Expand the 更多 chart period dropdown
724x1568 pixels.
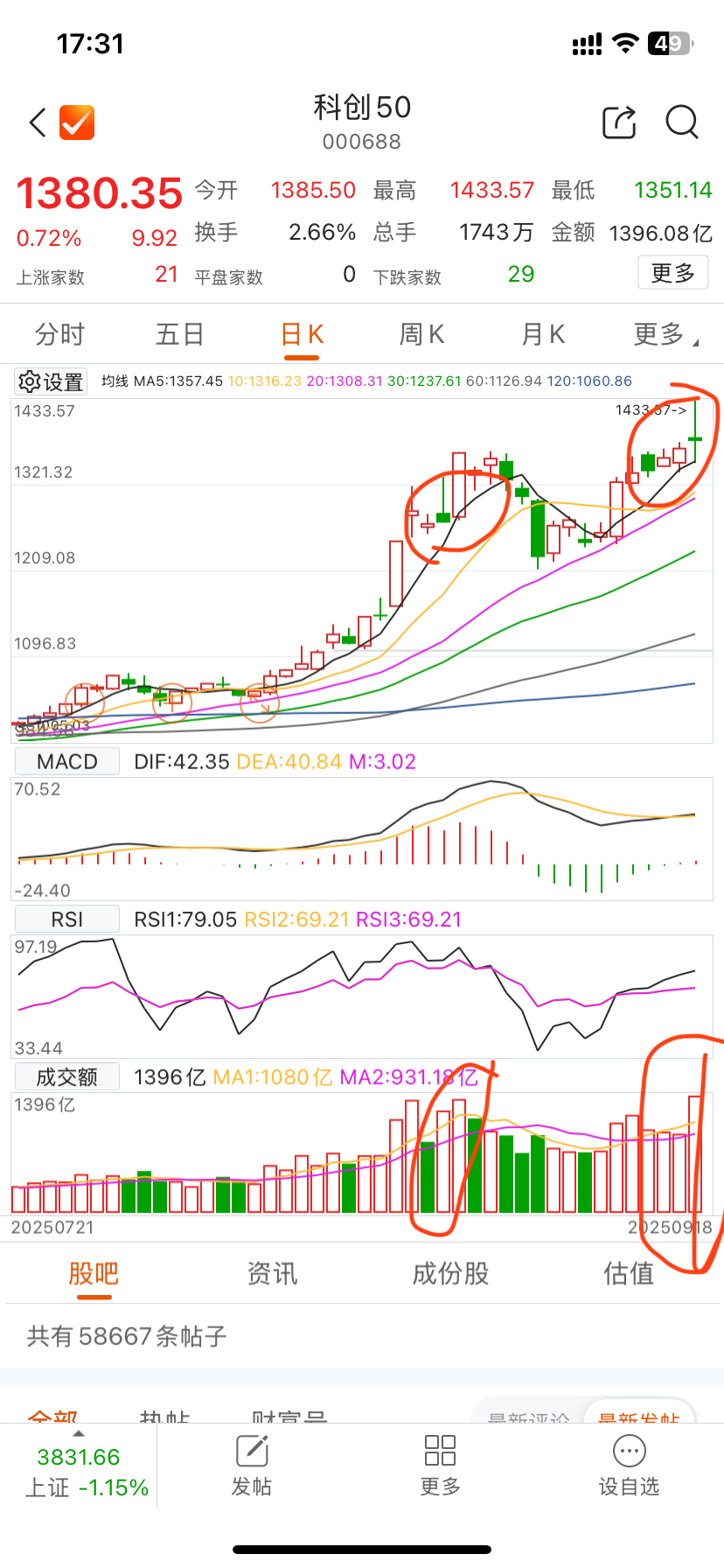665,334
